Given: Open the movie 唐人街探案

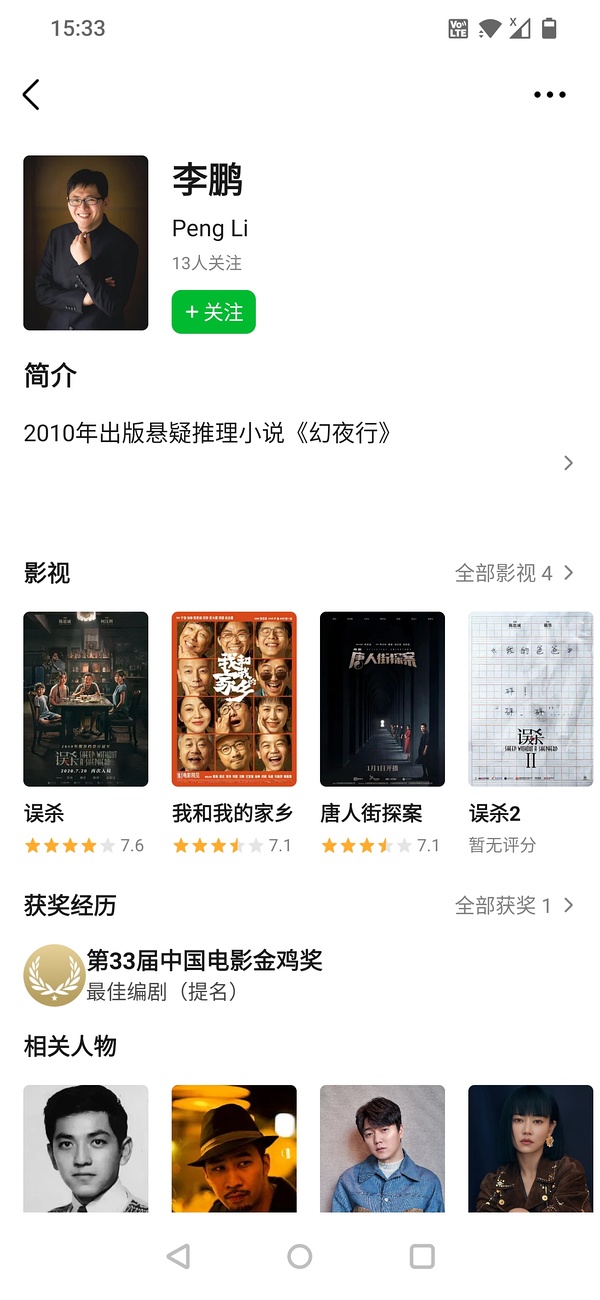Looking at the screenshot, I should pyautogui.click(x=382, y=699).
